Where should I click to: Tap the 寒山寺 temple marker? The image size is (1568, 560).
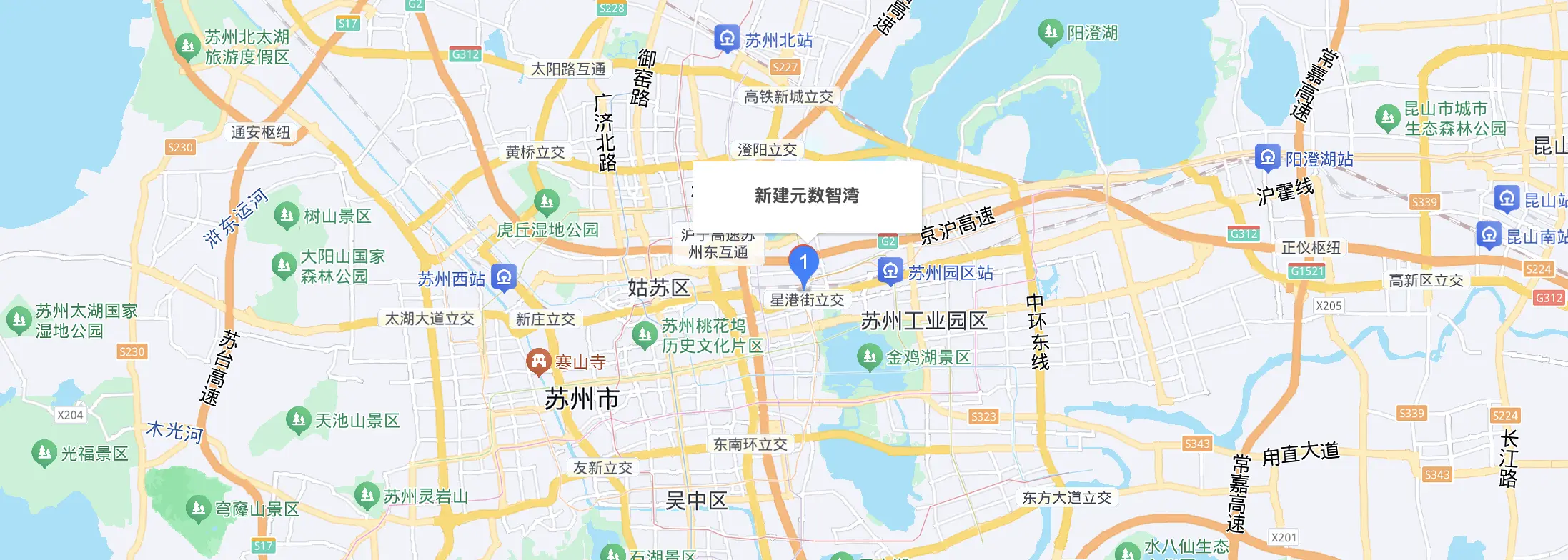coord(537,361)
